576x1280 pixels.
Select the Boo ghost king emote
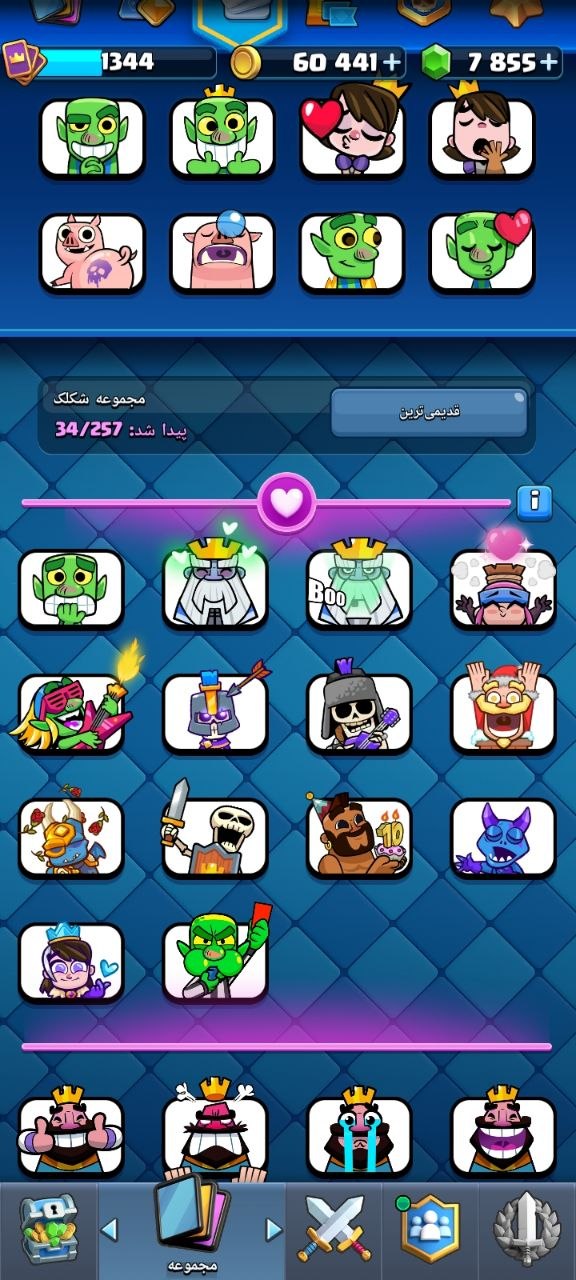(x=358, y=589)
